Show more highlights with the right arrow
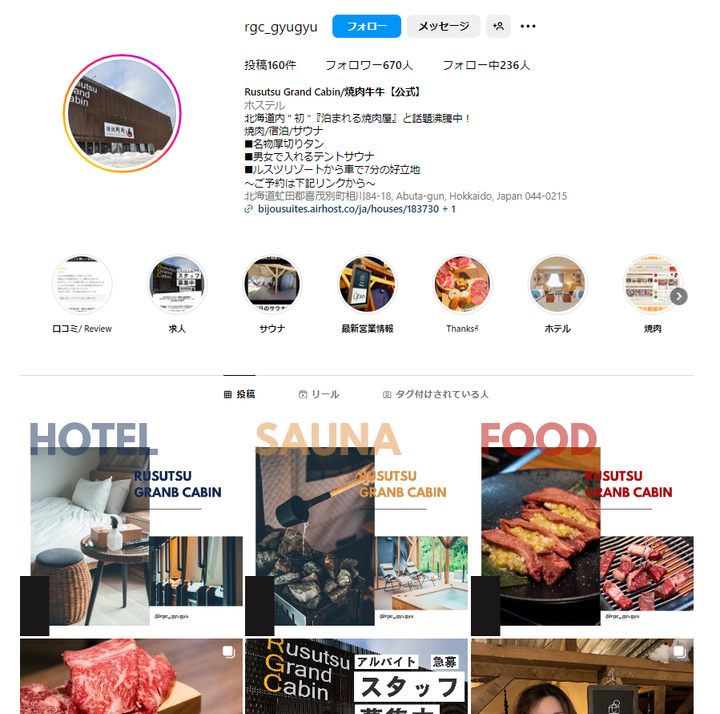 pyautogui.click(x=679, y=296)
